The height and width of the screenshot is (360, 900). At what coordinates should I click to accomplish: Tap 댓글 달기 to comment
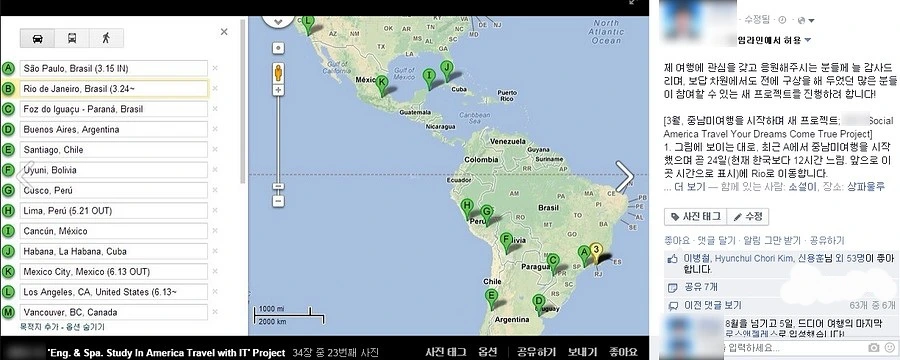[716, 241]
